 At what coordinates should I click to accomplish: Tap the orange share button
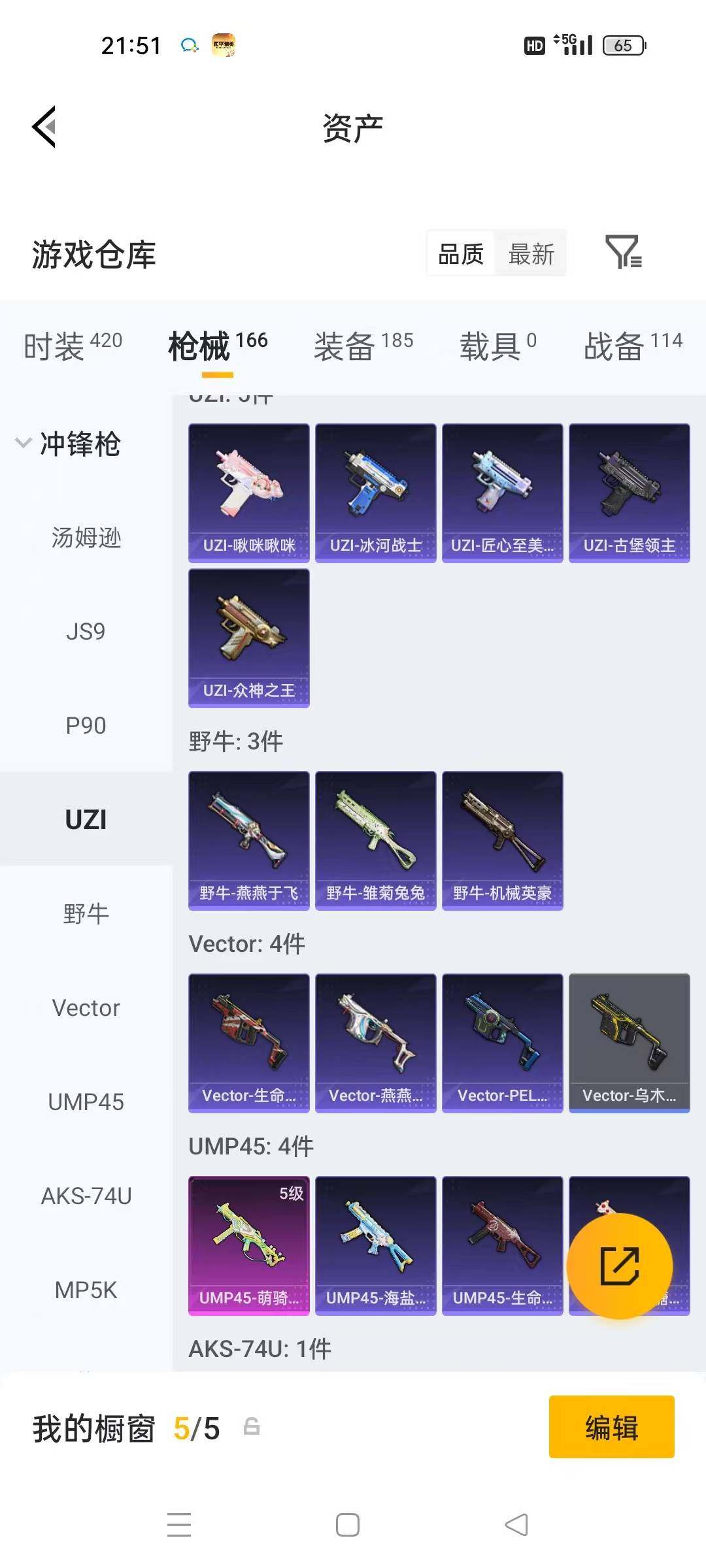coord(620,1266)
